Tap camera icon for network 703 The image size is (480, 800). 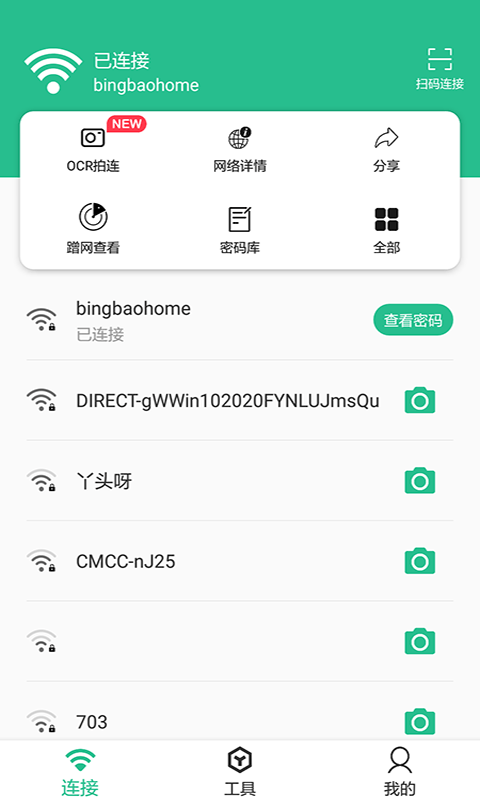tap(420, 721)
